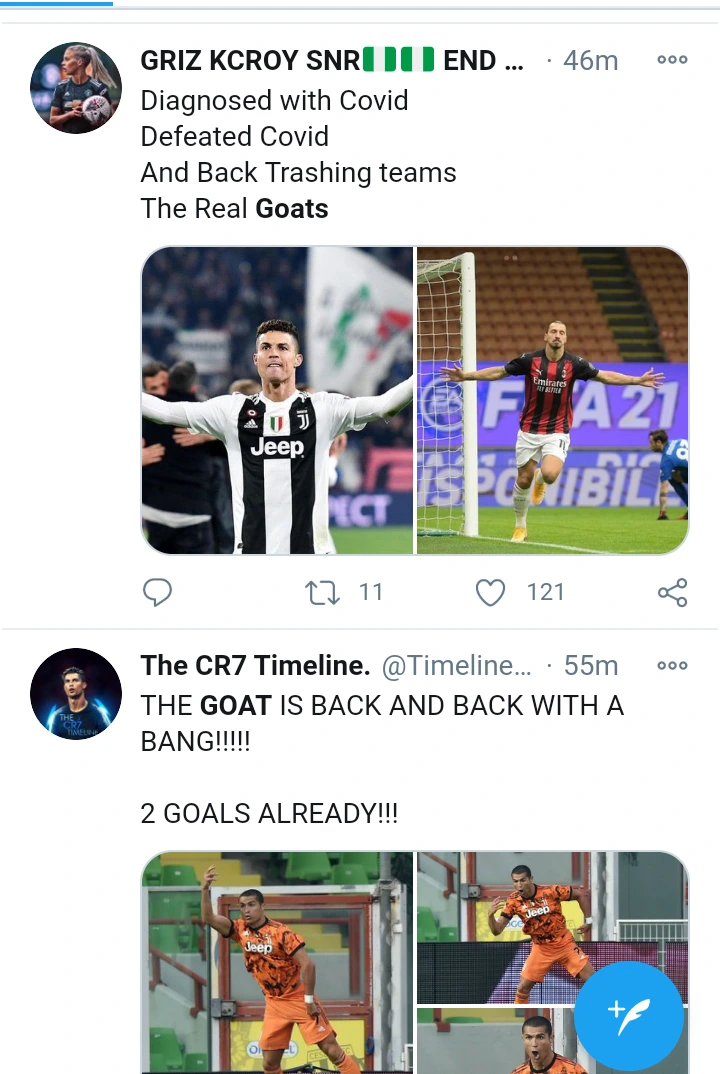Open overflow menu on CR7 Timeline's tweet
This screenshot has height=1074, width=720.
(x=672, y=666)
